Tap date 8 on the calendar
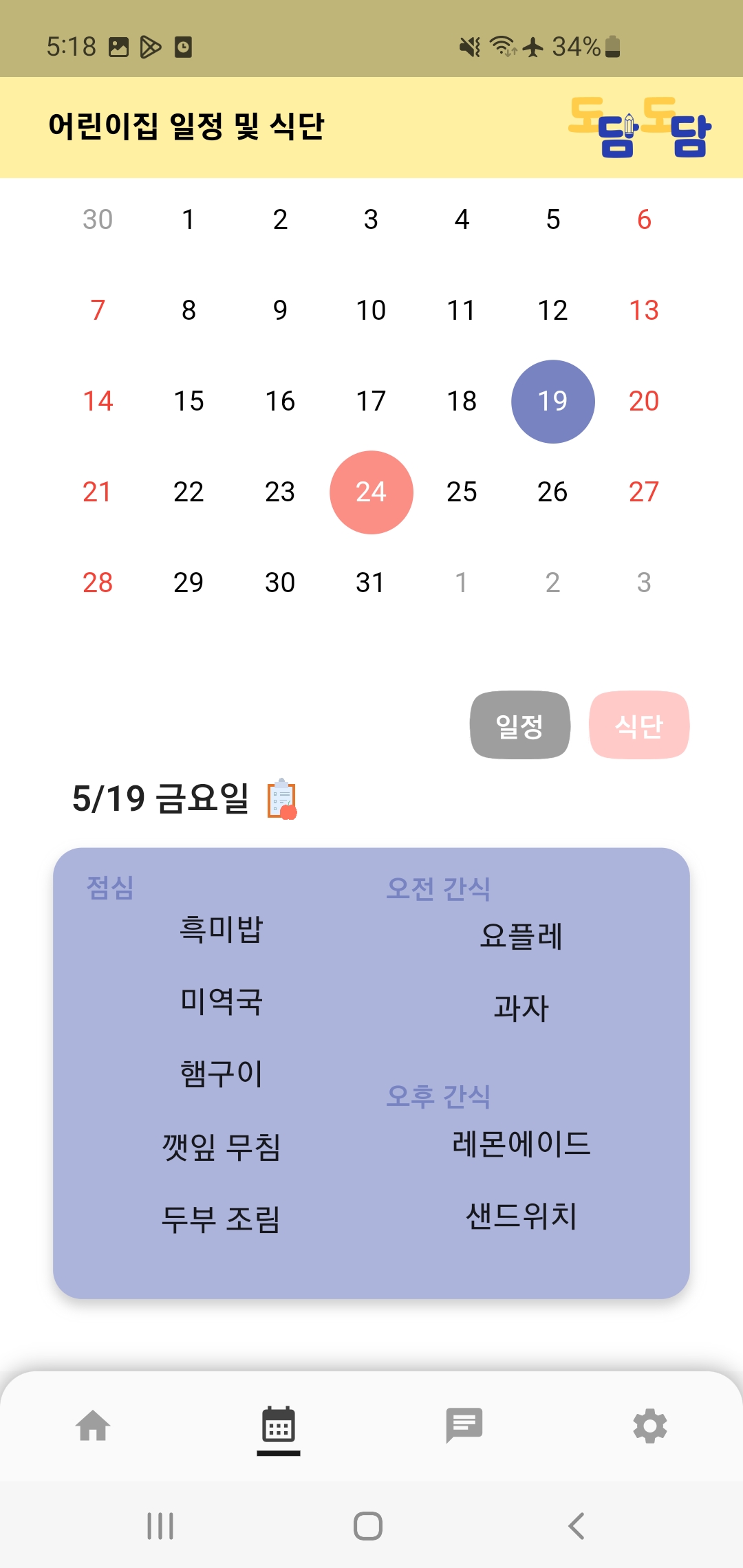 (x=189, y=311)
